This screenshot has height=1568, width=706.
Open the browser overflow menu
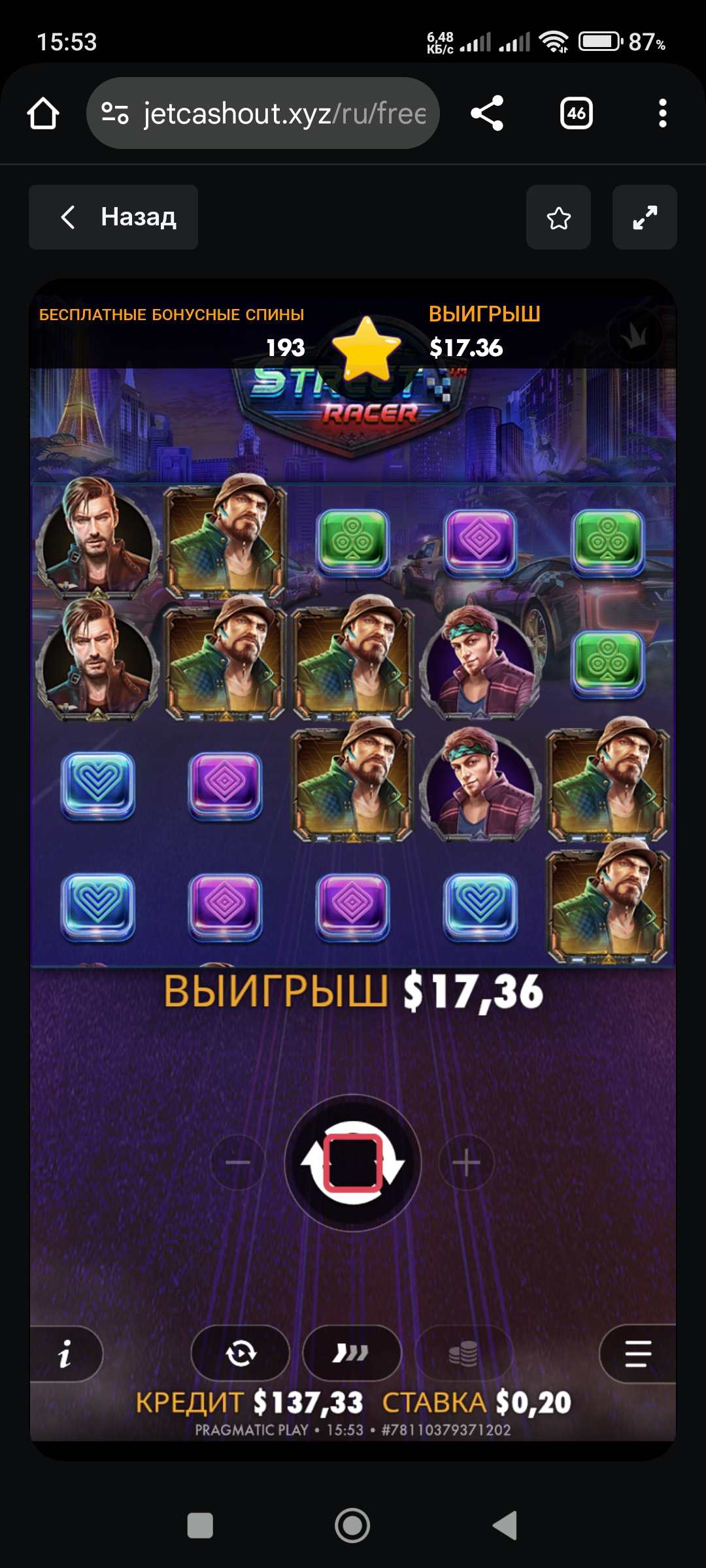point(662,114)
